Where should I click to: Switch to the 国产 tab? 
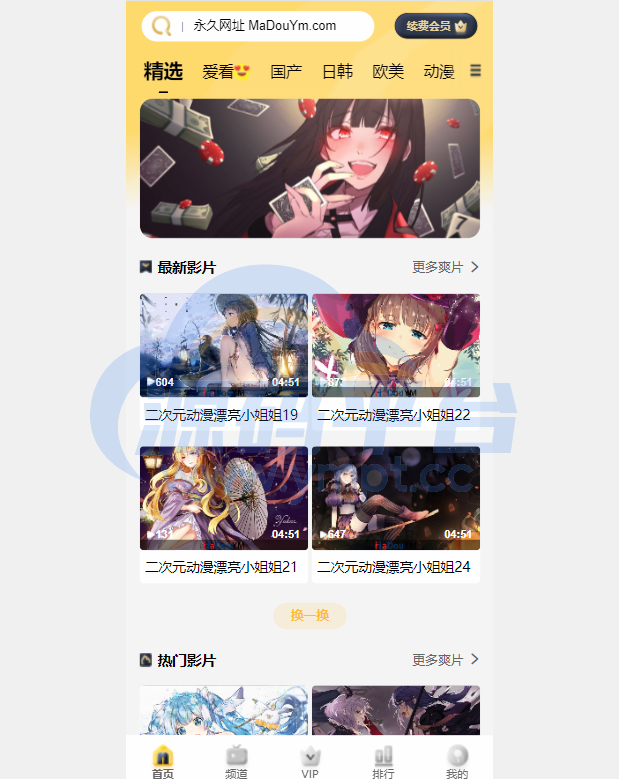286,72
